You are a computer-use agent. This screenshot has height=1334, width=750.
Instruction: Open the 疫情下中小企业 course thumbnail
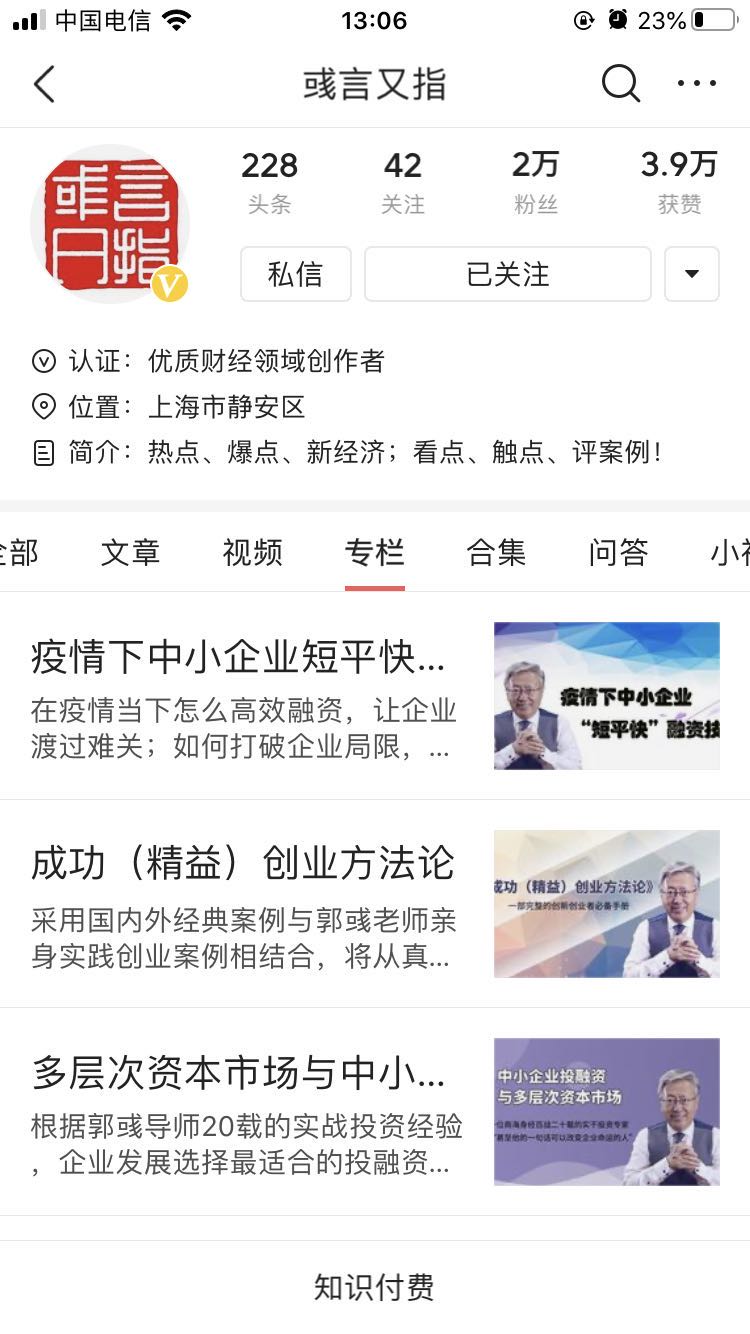click(x=607, y=695)
